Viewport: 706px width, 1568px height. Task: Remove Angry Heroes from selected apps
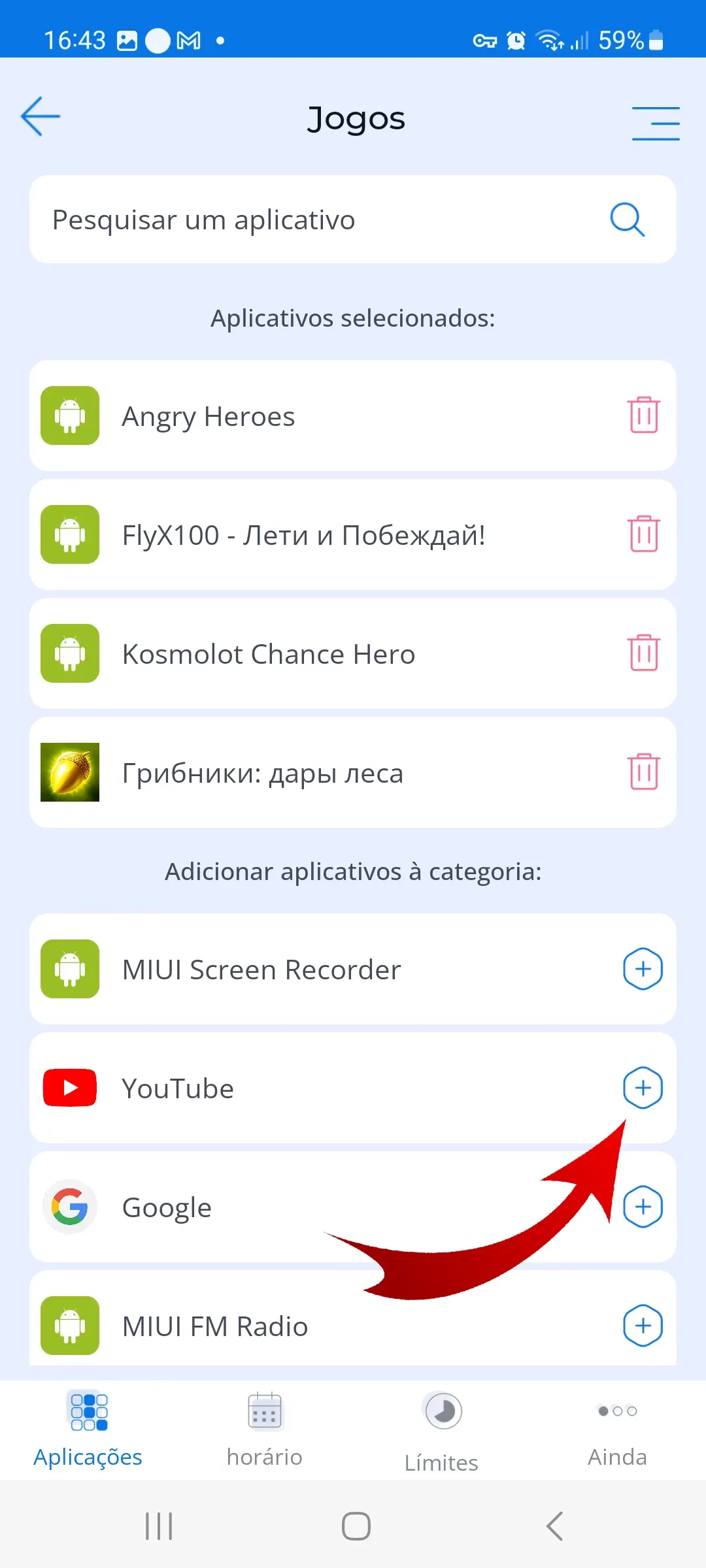pyautogui.click(x=643, y=415)
